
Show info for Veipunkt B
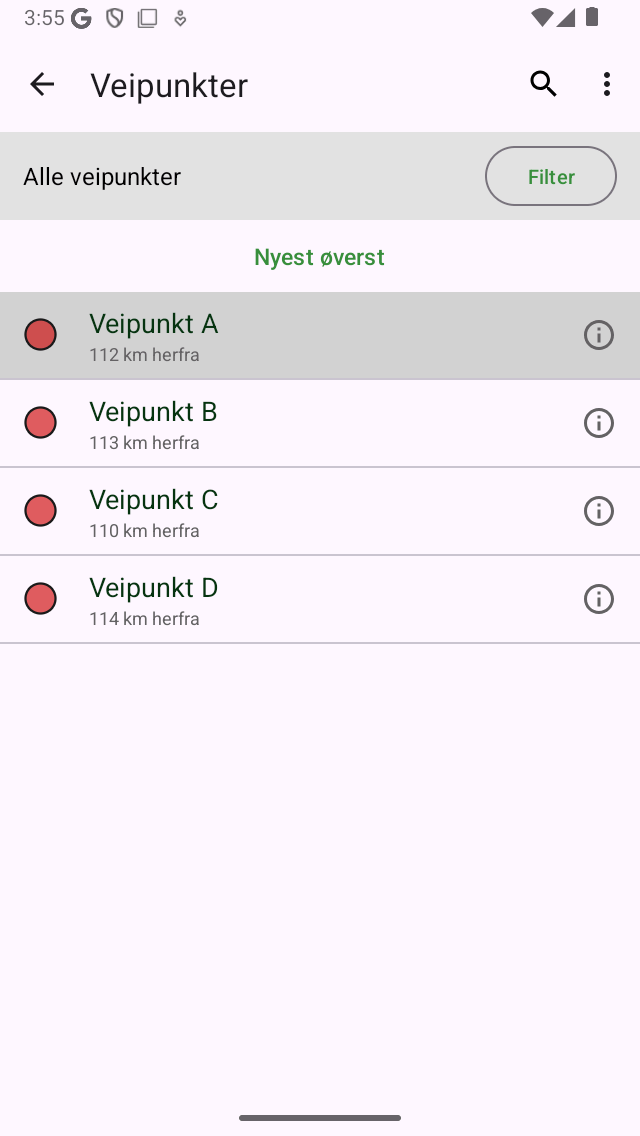click(x=598, y=423)
